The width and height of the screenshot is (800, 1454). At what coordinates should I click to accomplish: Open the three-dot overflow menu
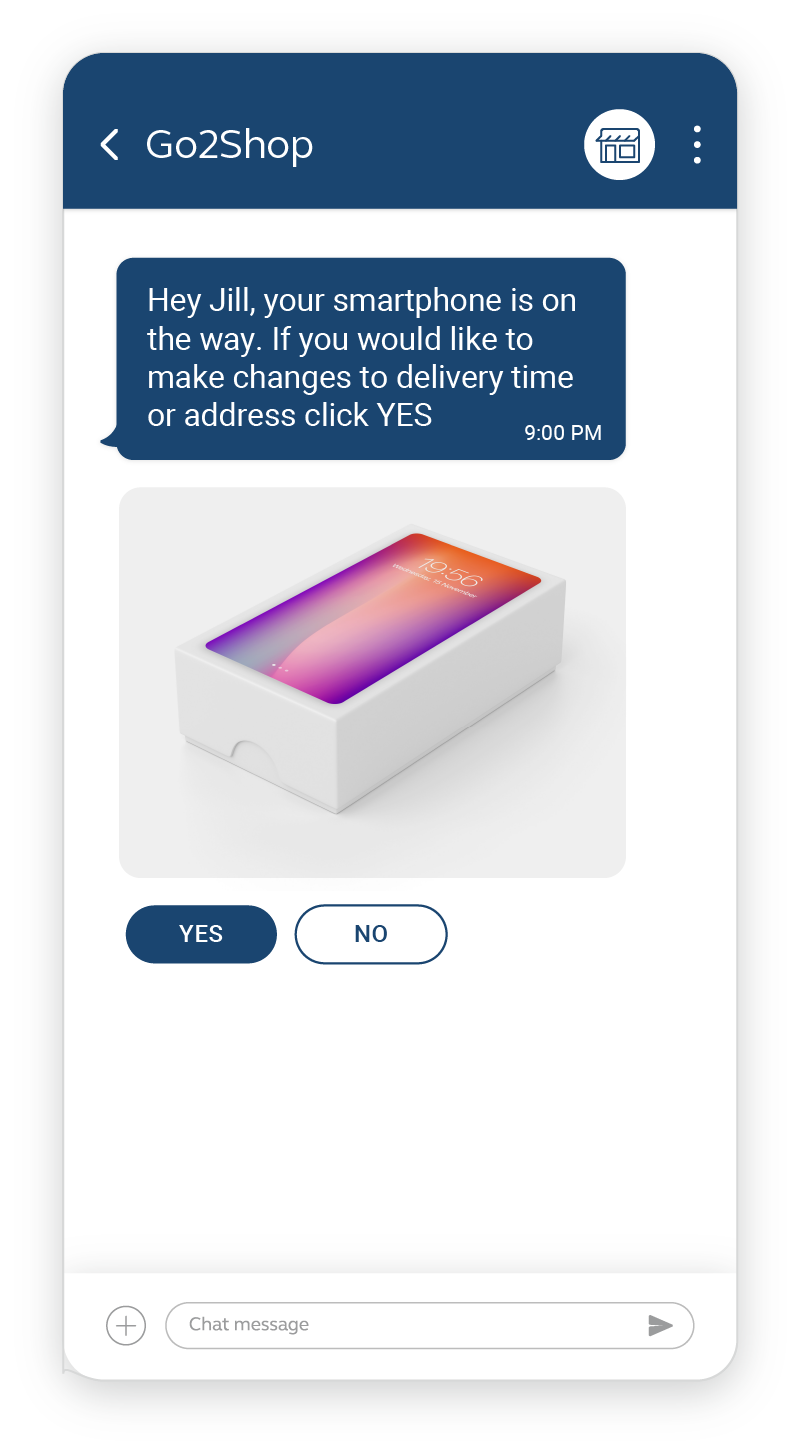[697, 145]
